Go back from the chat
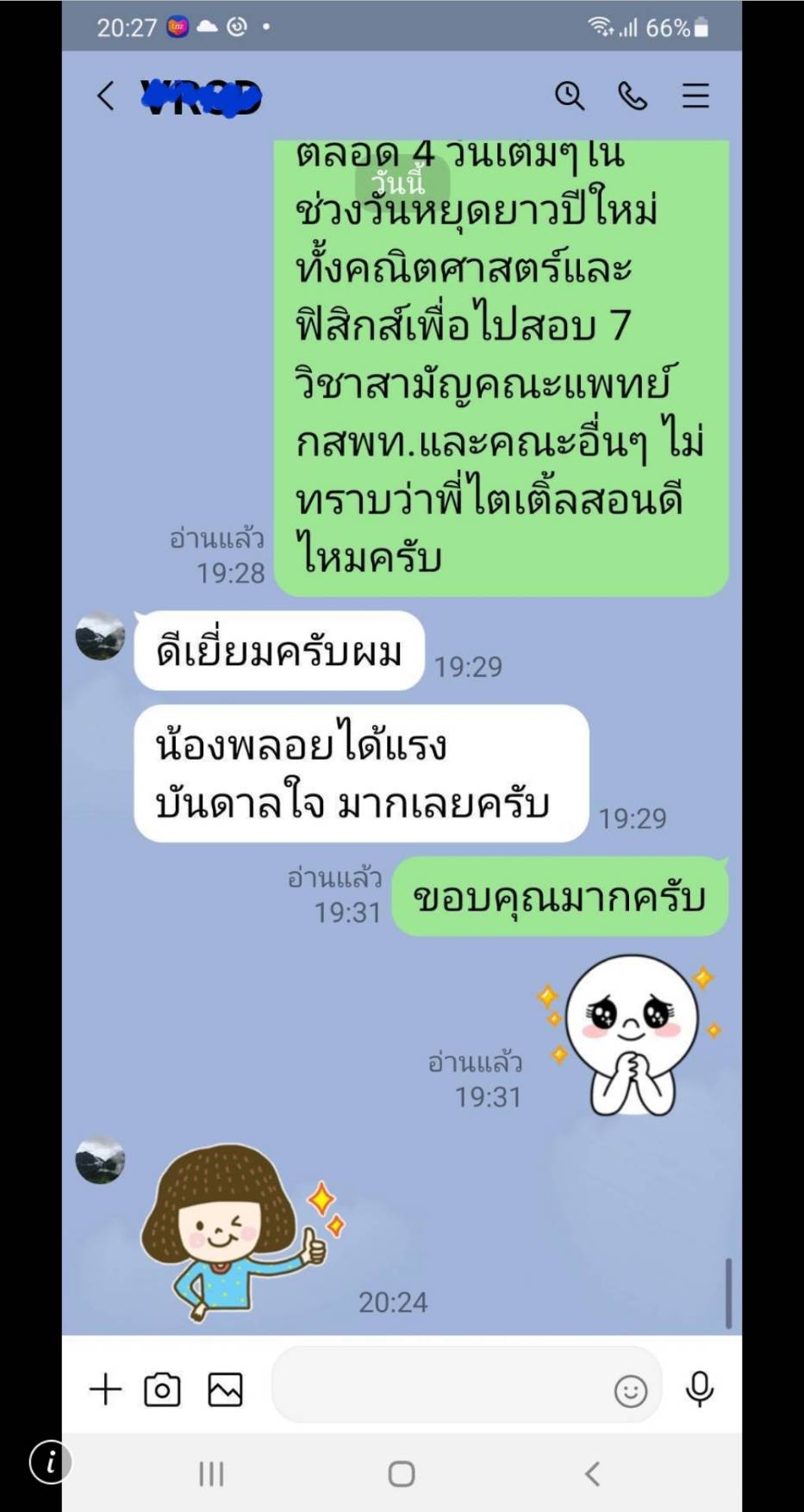Viewport: 804px width, 1512px height. [105, 96]
